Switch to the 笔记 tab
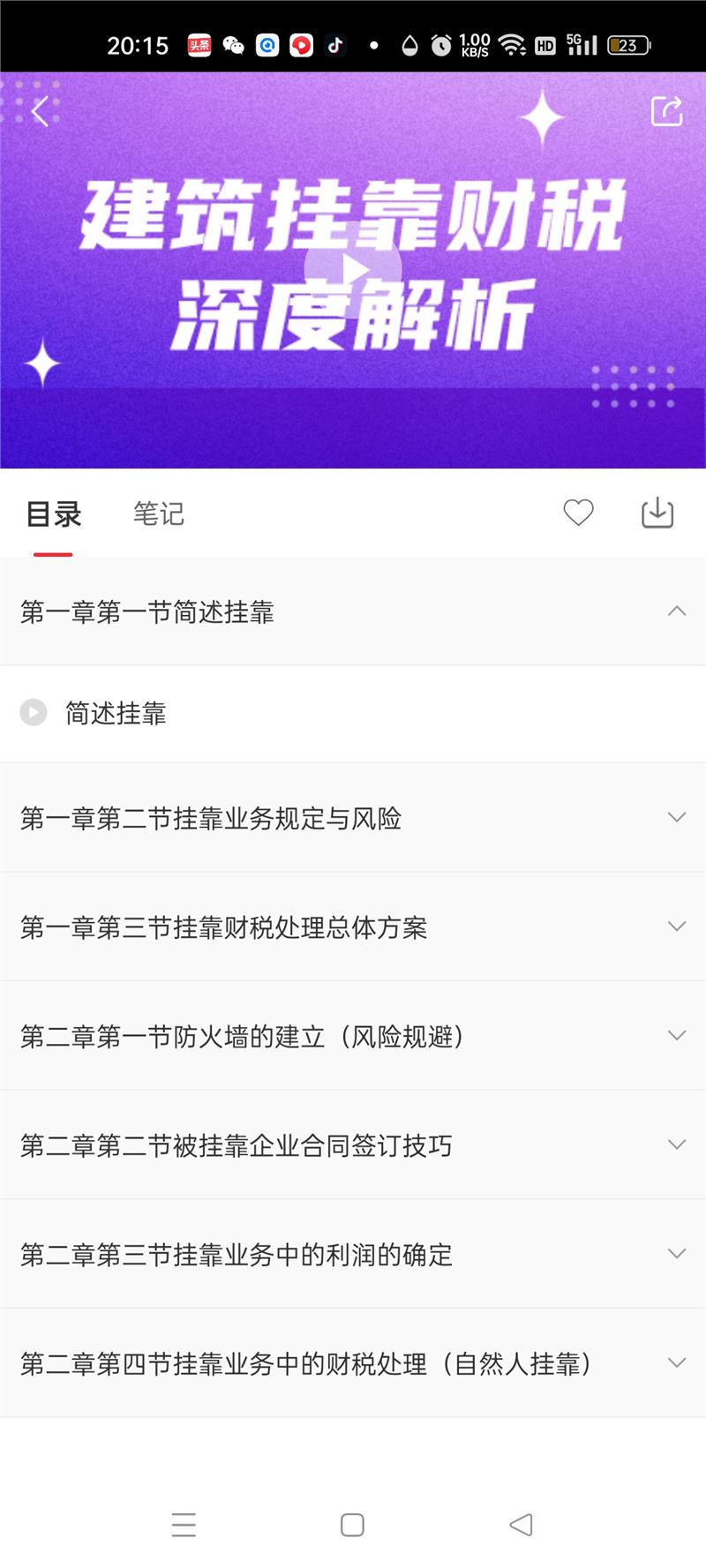The image size is (706, 1568). [159, 514]
